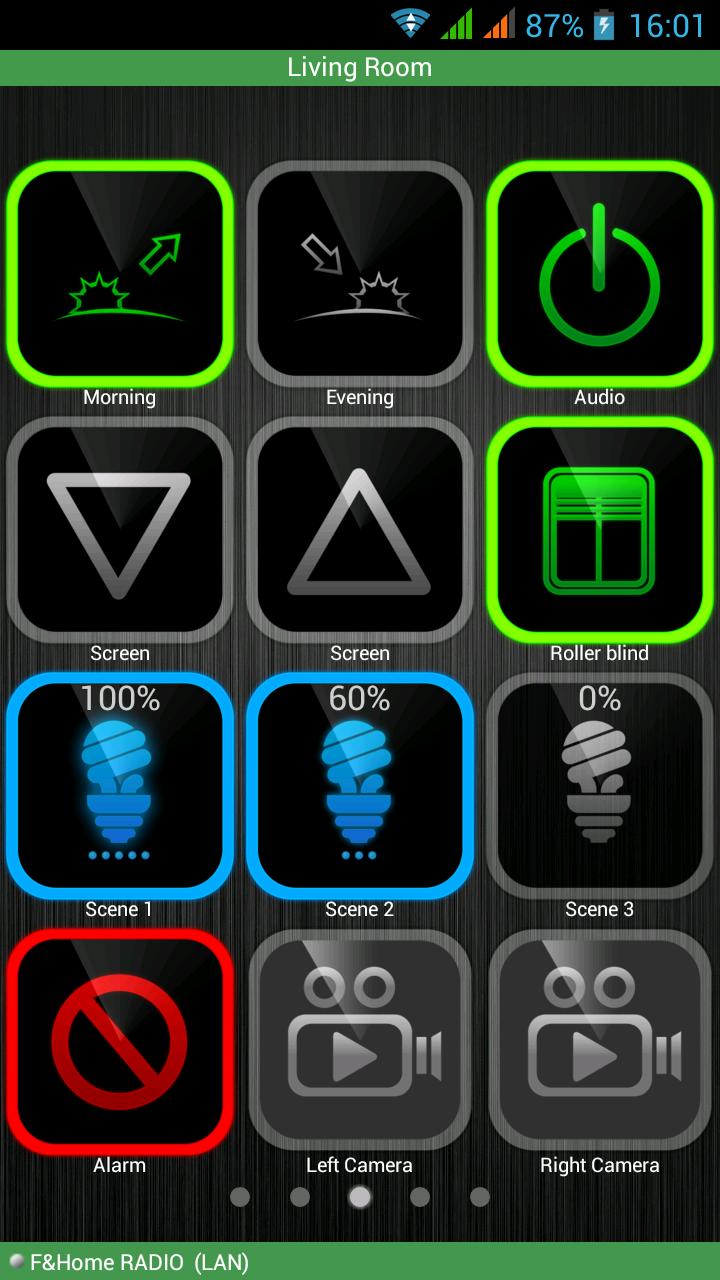This screenshot has width=720, height=1280.
Task: Turn on Scene 3 light
Action: 600,785
